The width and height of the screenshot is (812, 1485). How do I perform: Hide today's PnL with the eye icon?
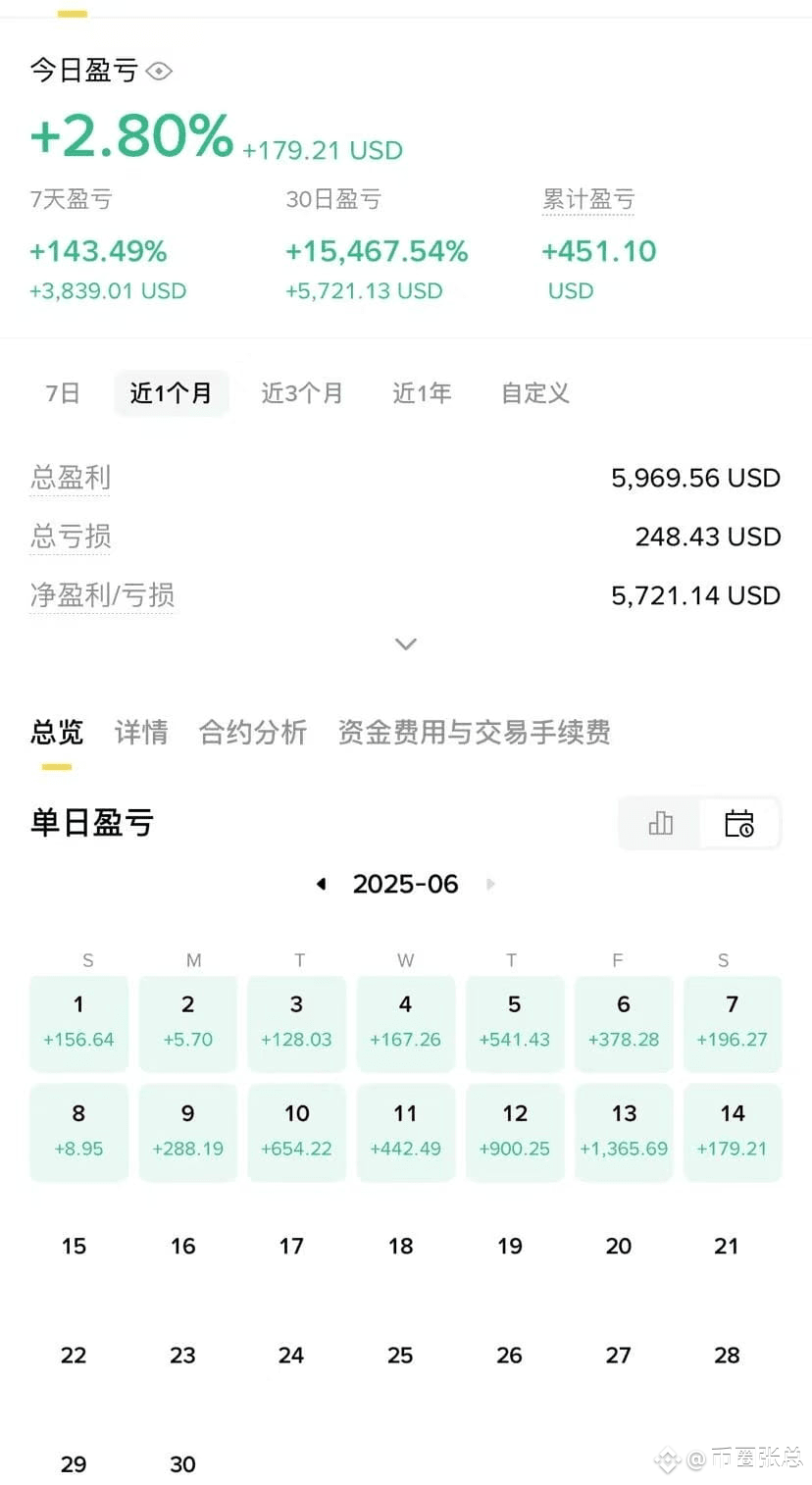(159, 71)
